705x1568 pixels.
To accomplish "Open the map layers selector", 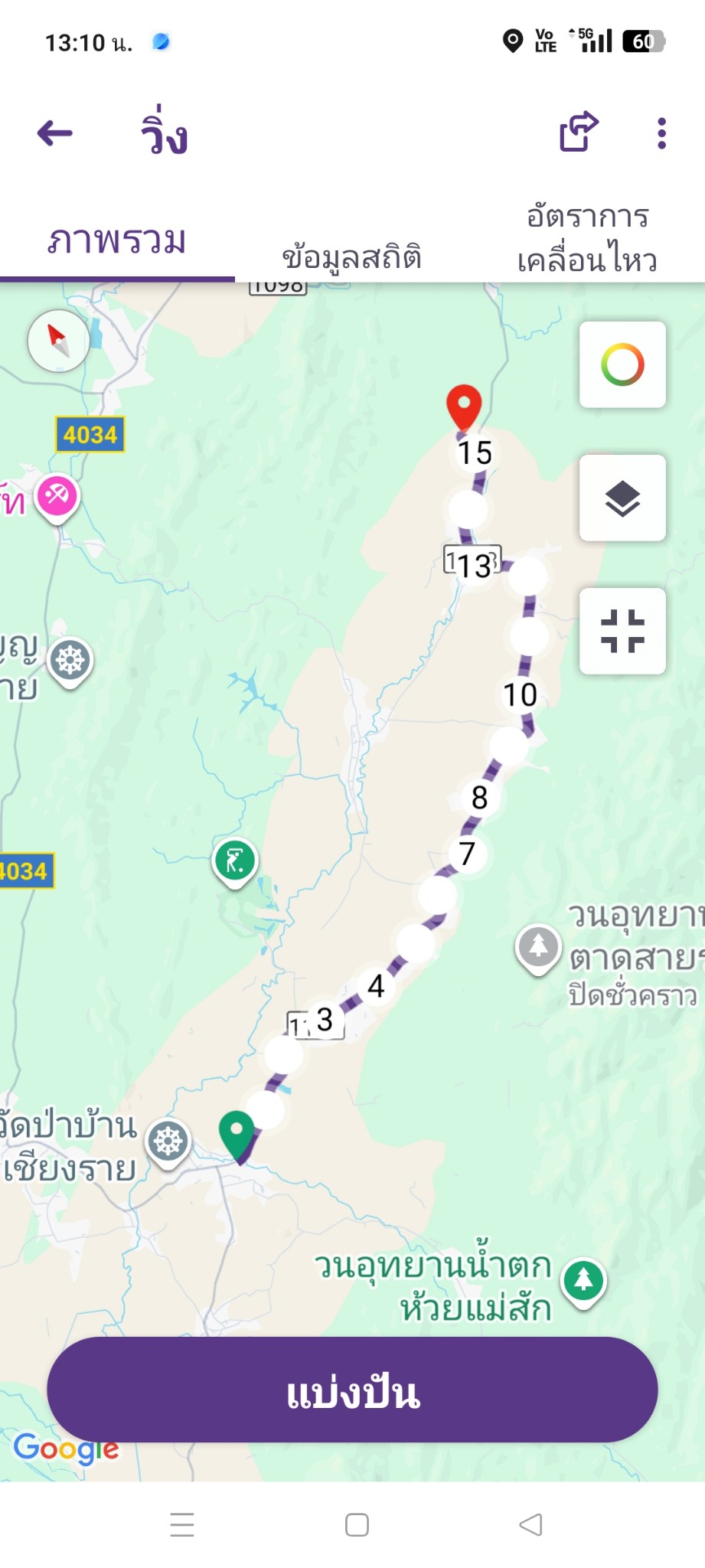I will pyautogui.click(x=622, y=498).
